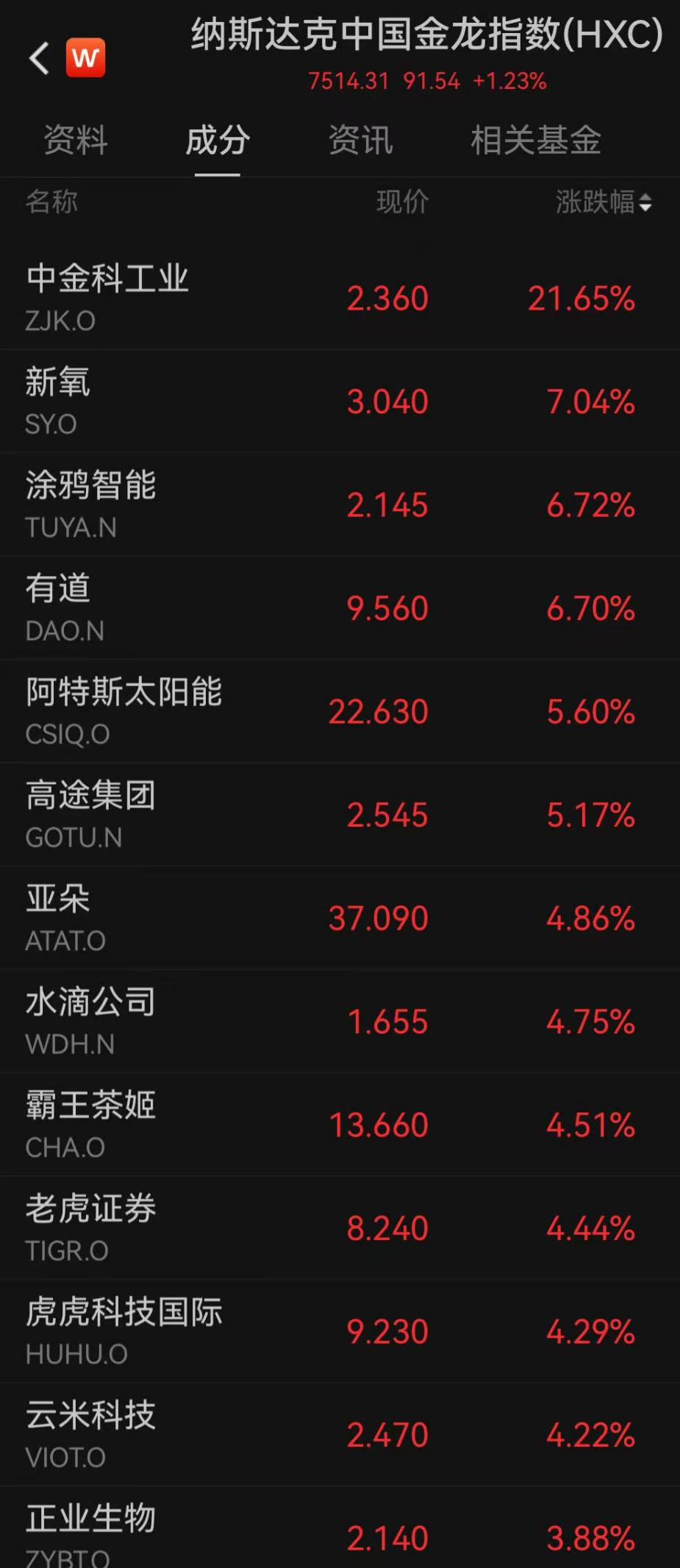Open 有道 DAO.N stock page
The width and height of the screenshot is (680, 1568).
pyautogui.click(x=340, y=607)
